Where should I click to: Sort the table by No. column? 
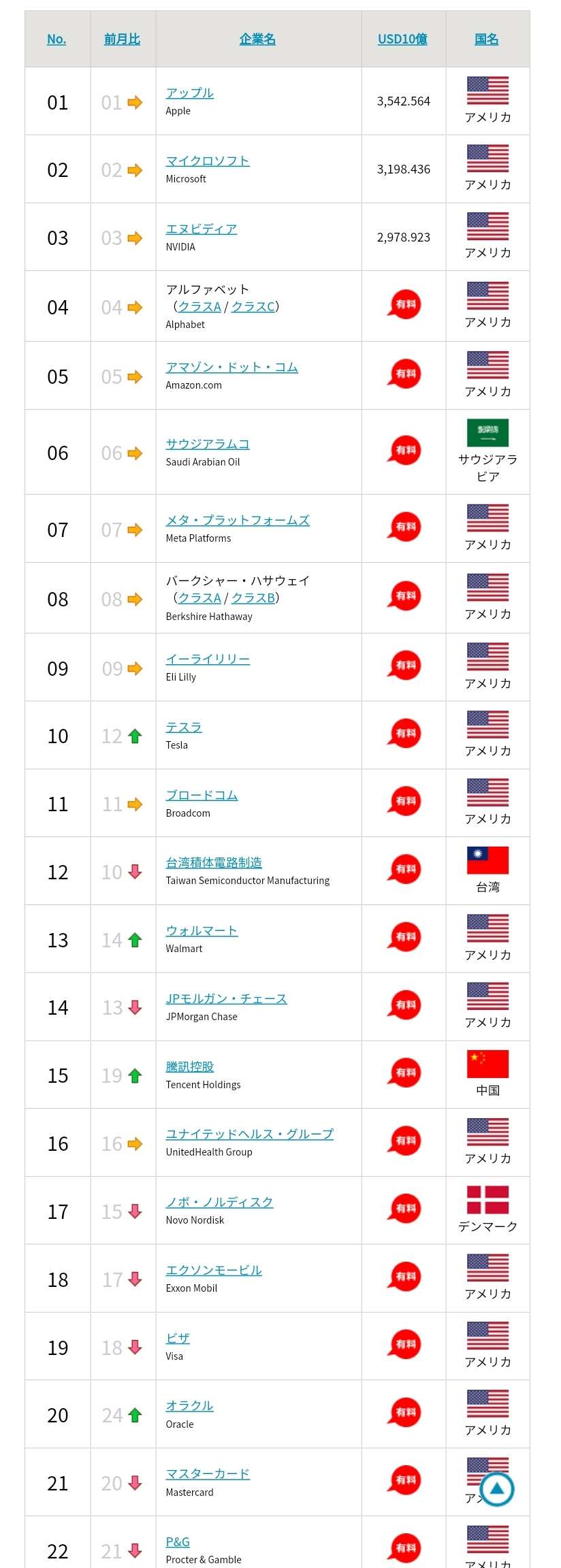(x=57, y=39)
